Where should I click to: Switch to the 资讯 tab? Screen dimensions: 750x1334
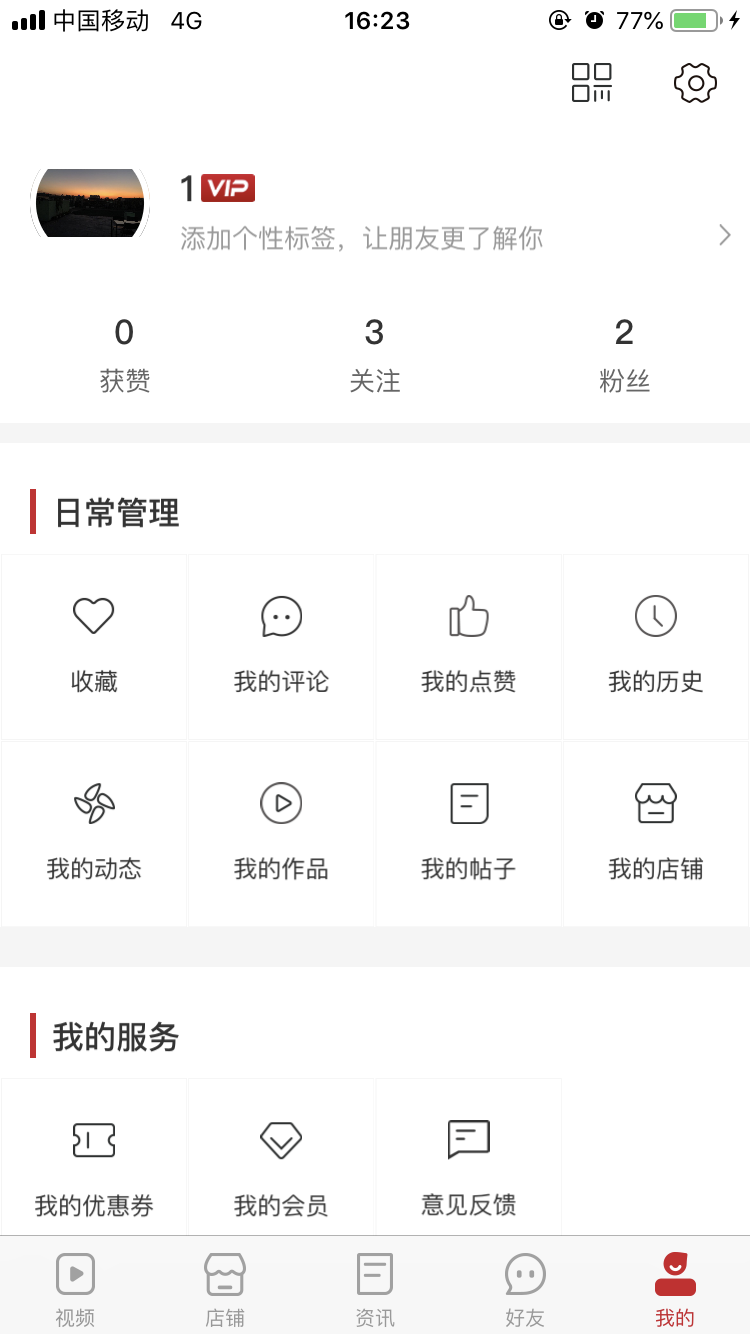click(x=375, y=1289)
